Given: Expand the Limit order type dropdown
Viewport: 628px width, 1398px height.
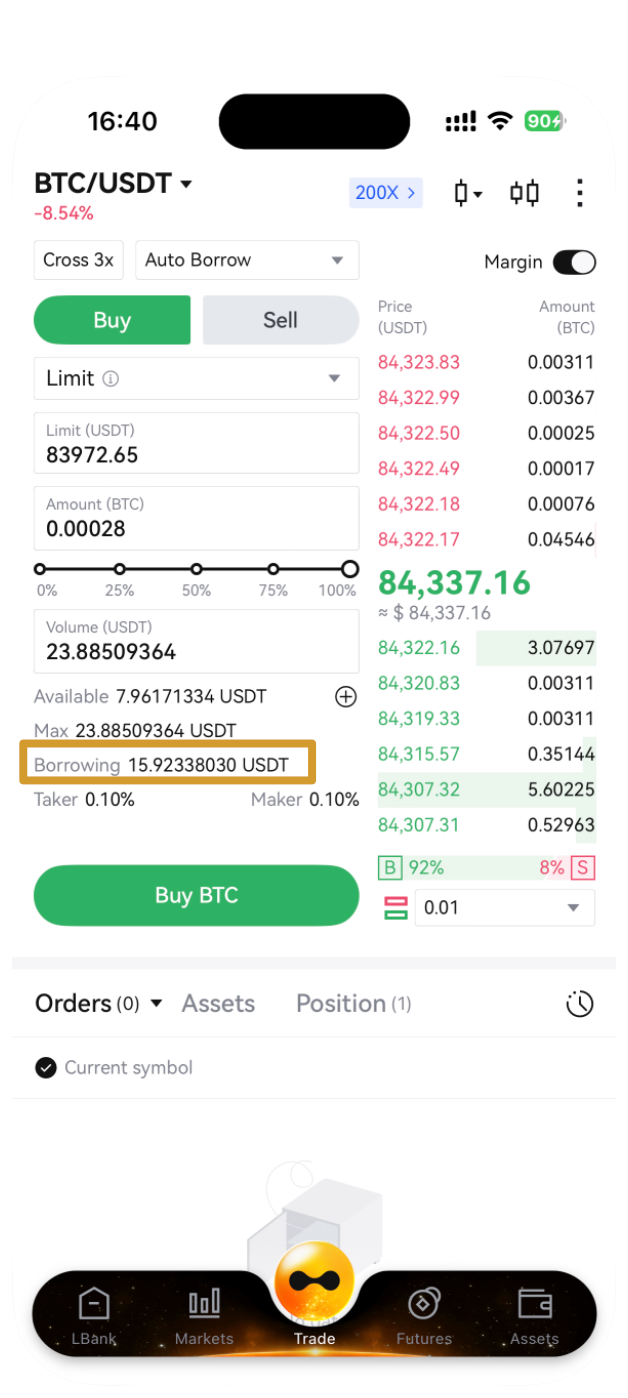Looking at the screenshot, I should [196, 379].
